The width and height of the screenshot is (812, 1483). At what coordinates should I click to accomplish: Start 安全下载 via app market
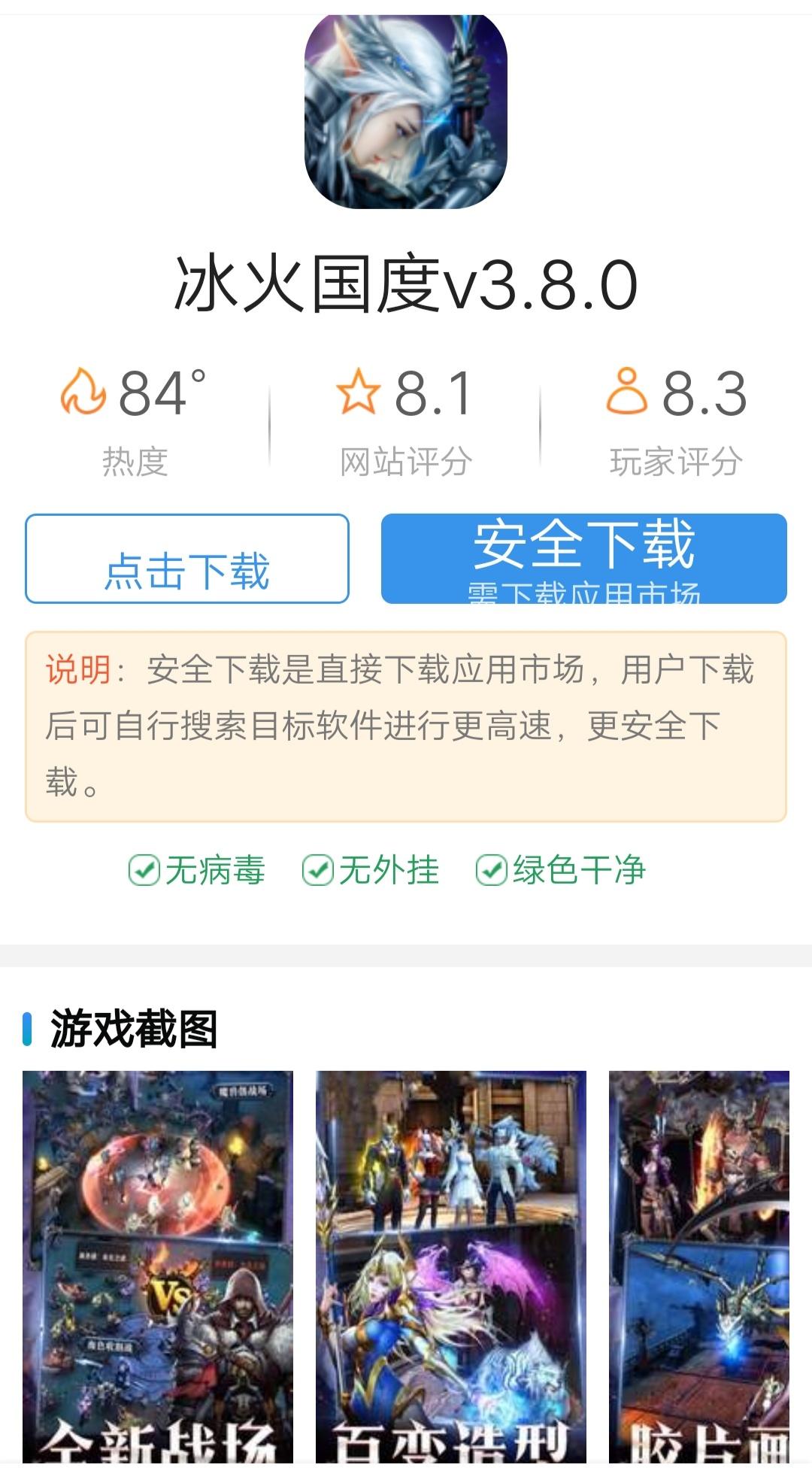tap(584, 559)
